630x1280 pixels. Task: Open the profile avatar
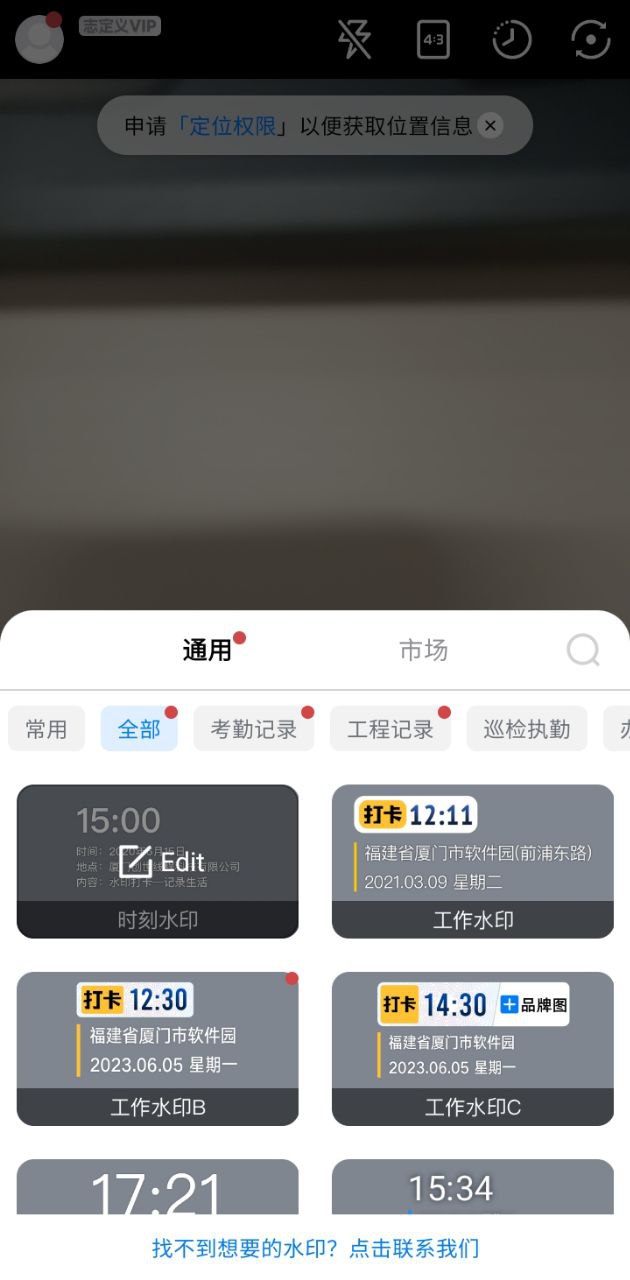coord(39,39)
